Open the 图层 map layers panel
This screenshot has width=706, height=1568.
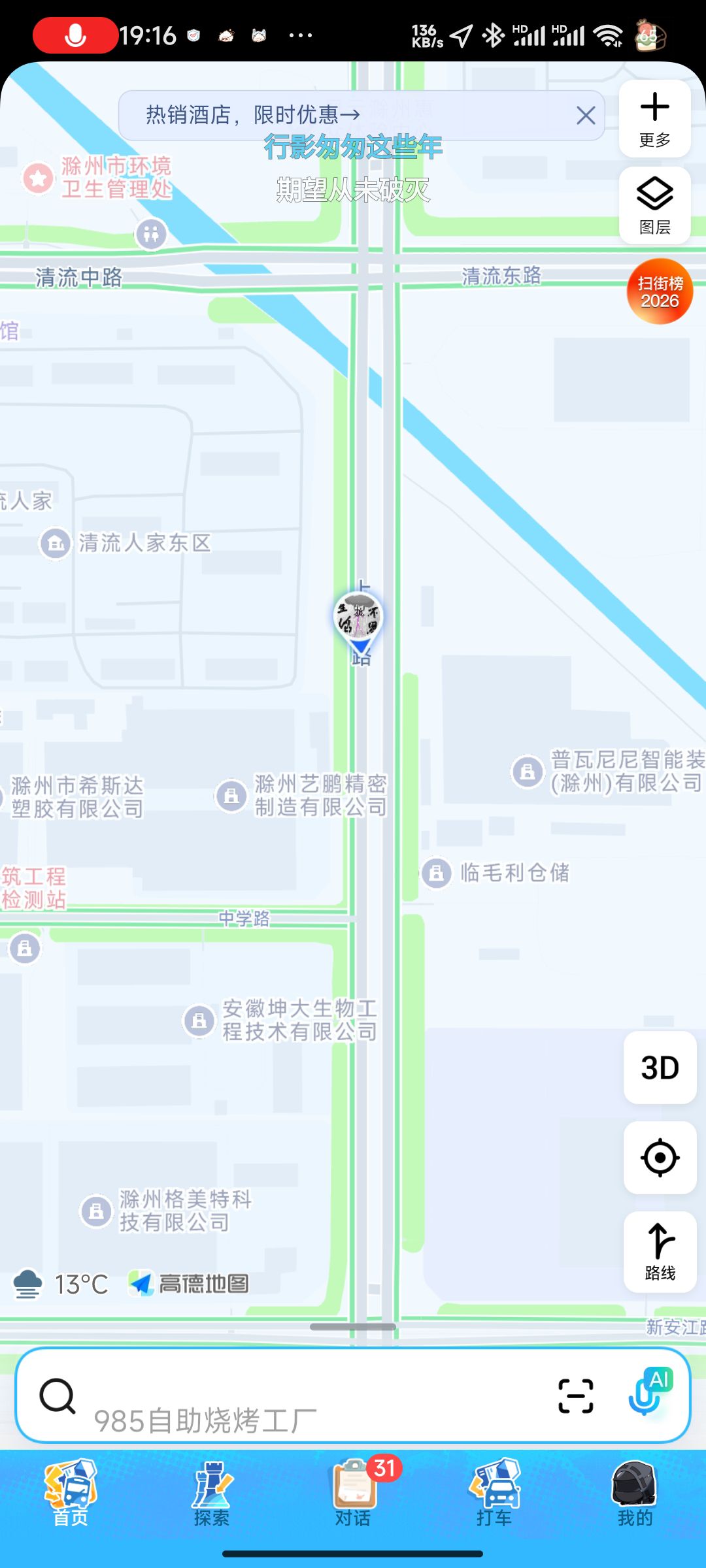[x=654, y=206]
